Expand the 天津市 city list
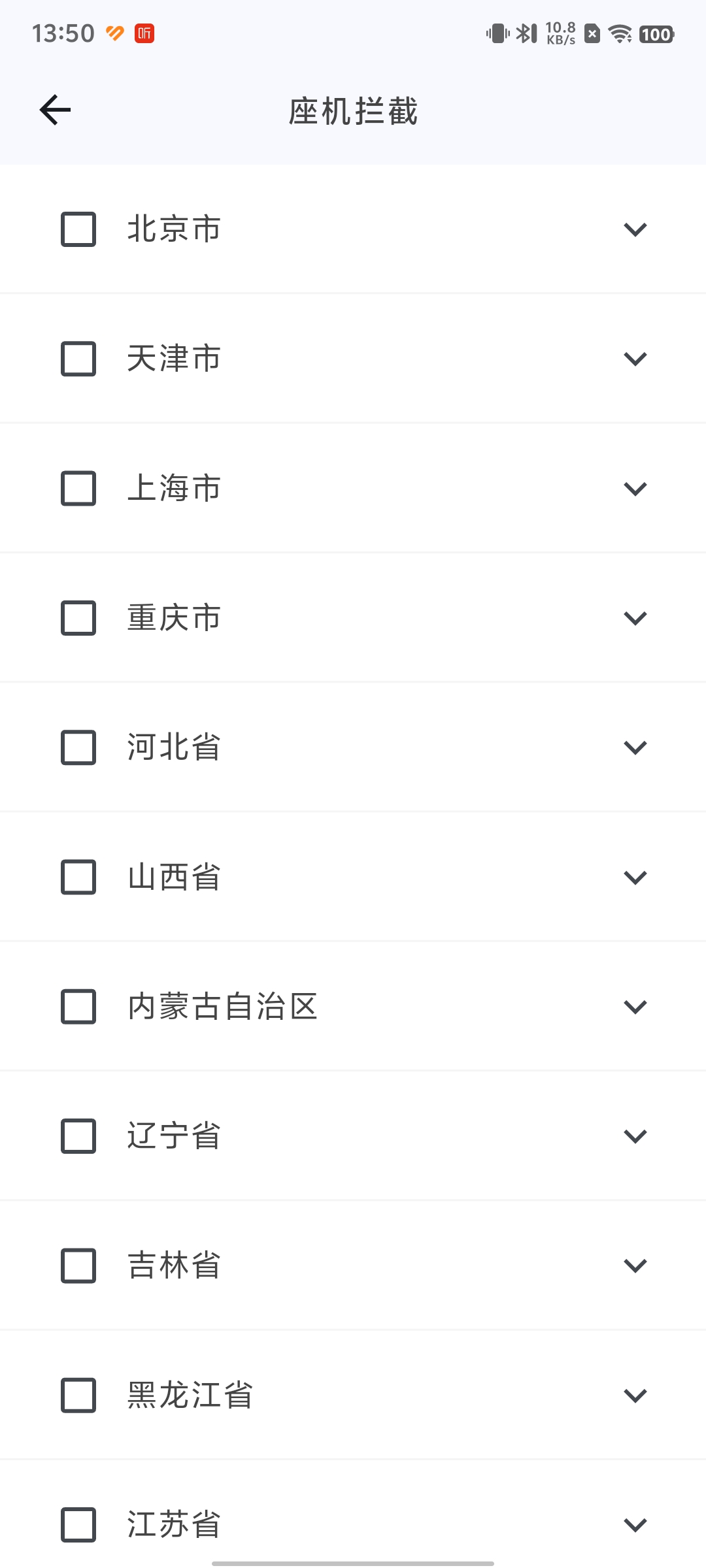The height and width of the screenshot is (1568, 706). [x=635, y=359]
